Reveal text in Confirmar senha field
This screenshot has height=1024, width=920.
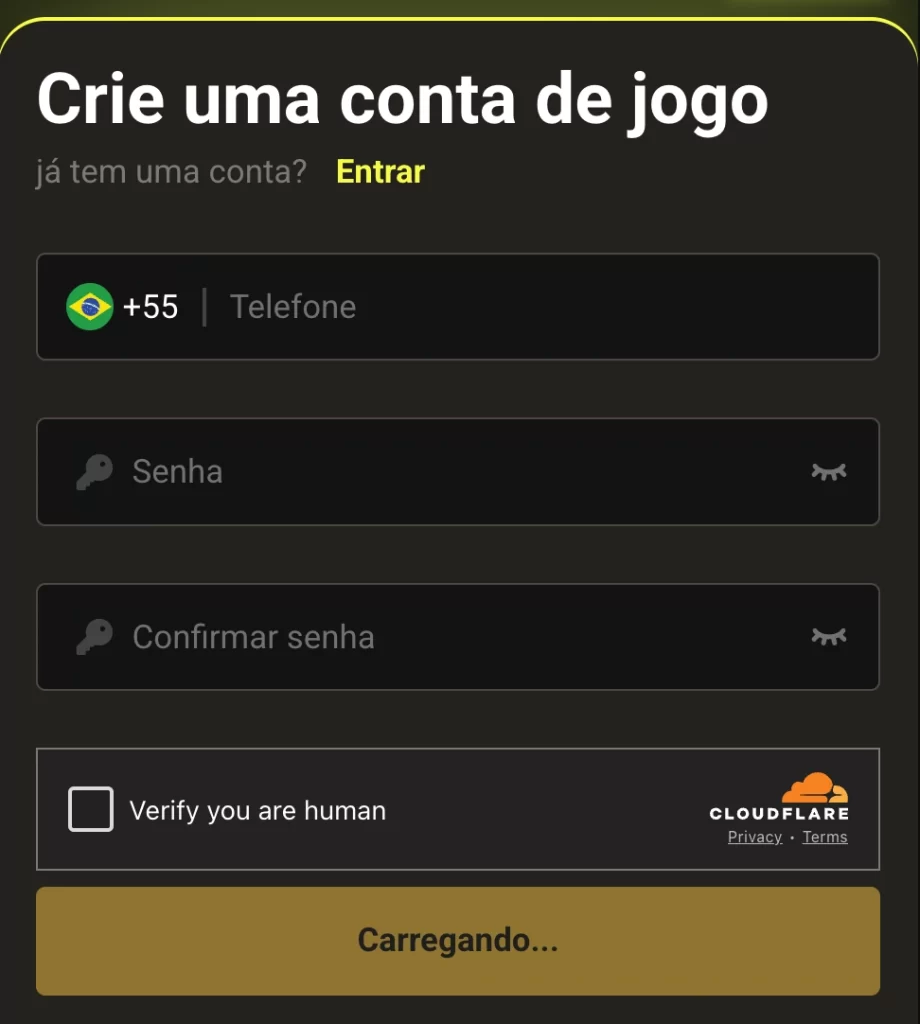(829, 637)
